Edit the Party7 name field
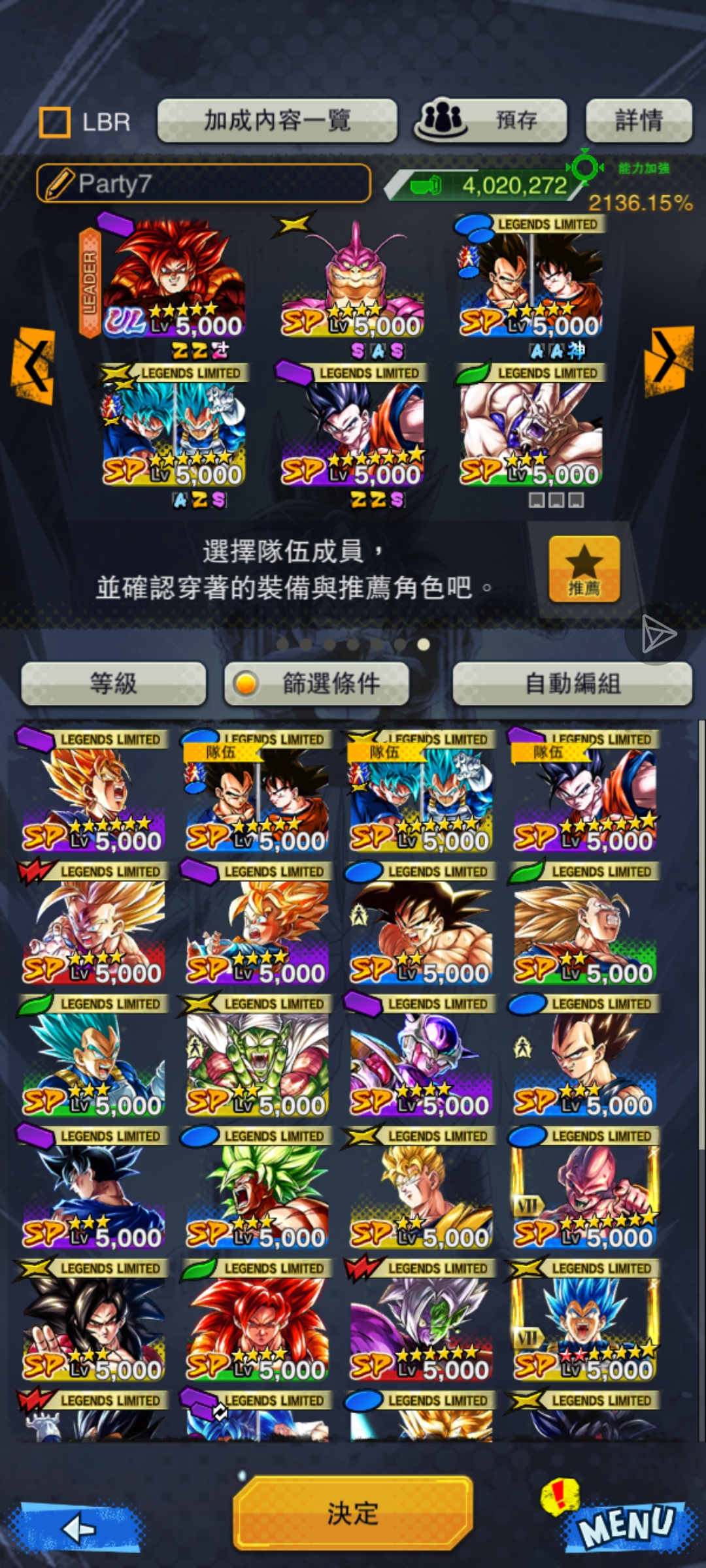Screen dimensions: 706x1568 click(204, 184)
